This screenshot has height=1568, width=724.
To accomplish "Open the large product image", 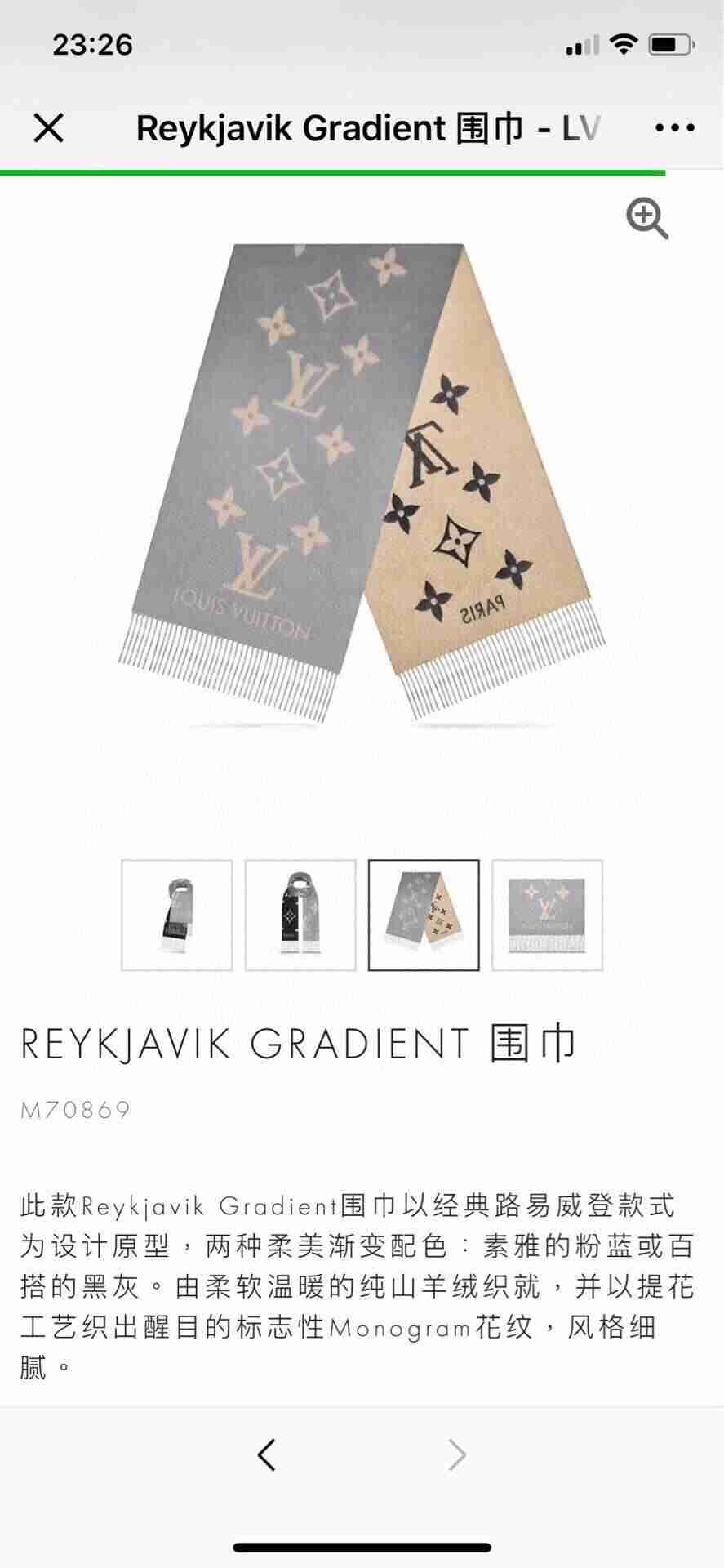I will (362, 483).
